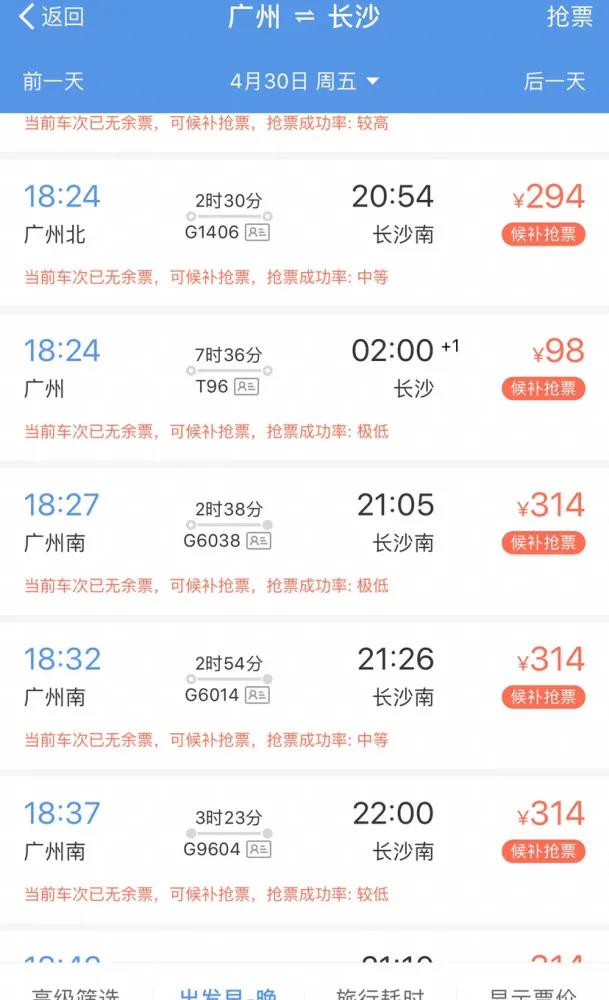Tap 候补抢票 for train G1406
The height and width of the screenshot is (1000, 609).
point(543,234)
